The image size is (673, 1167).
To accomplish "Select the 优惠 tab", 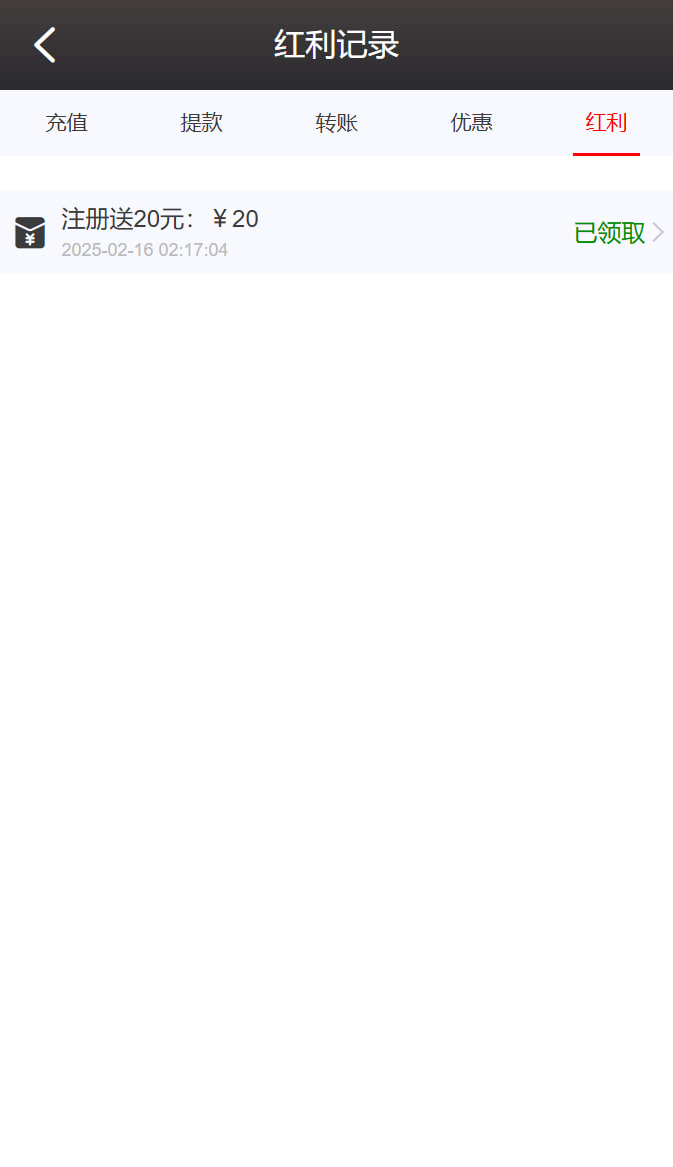I will (x=471, y=123).
